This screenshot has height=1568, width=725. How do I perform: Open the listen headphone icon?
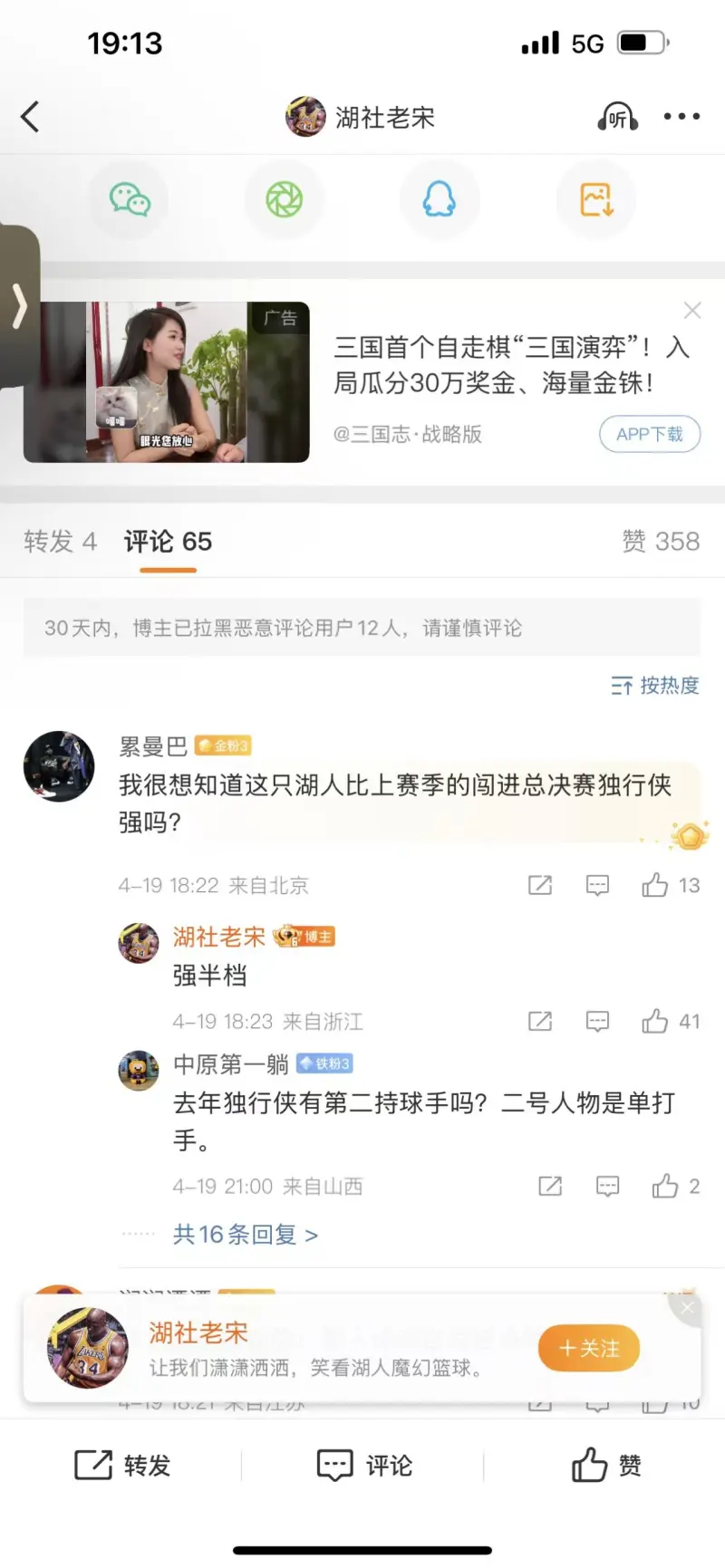[x=617, y=117]
